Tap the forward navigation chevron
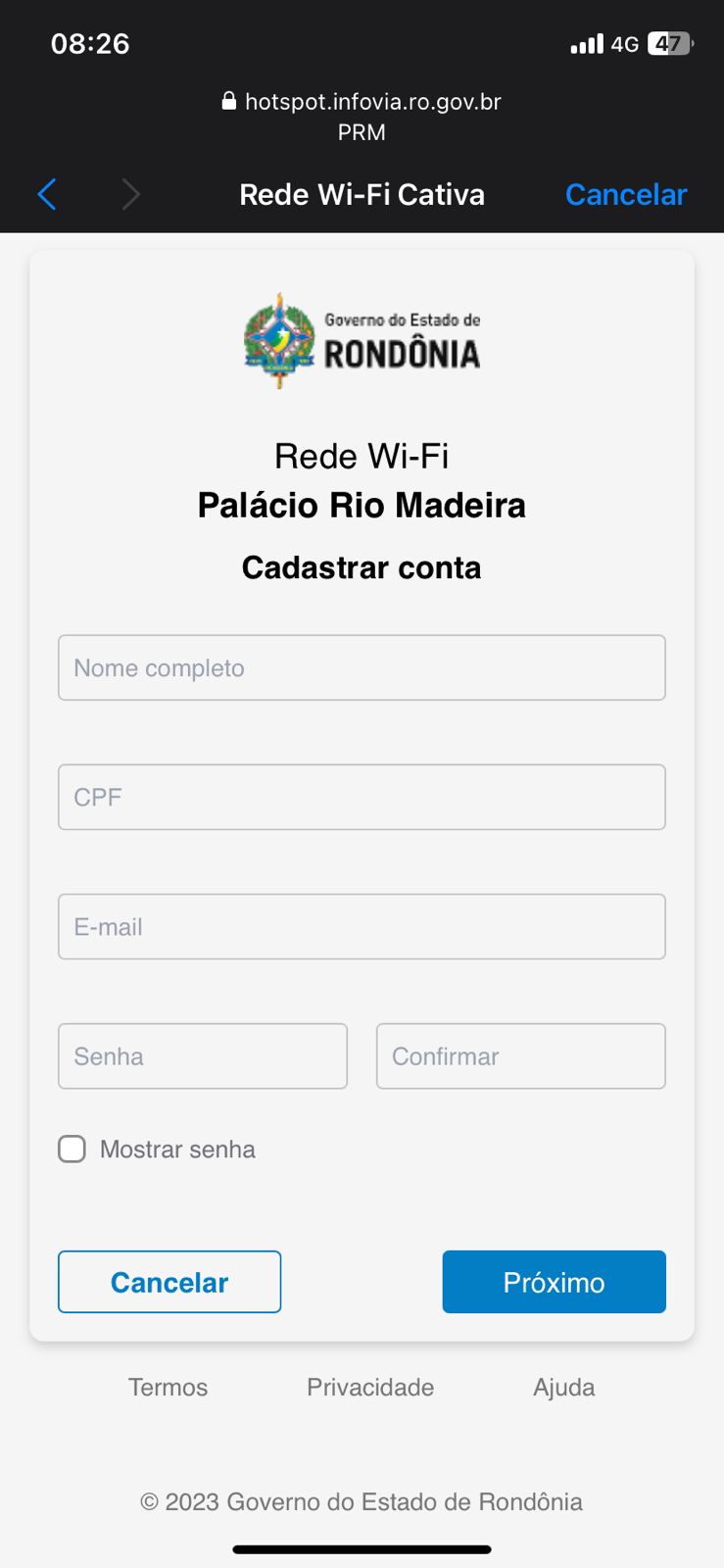Image resolution: width=724 pixels, height=1568 pixels. pyautogui.click(x=131, y=194)
